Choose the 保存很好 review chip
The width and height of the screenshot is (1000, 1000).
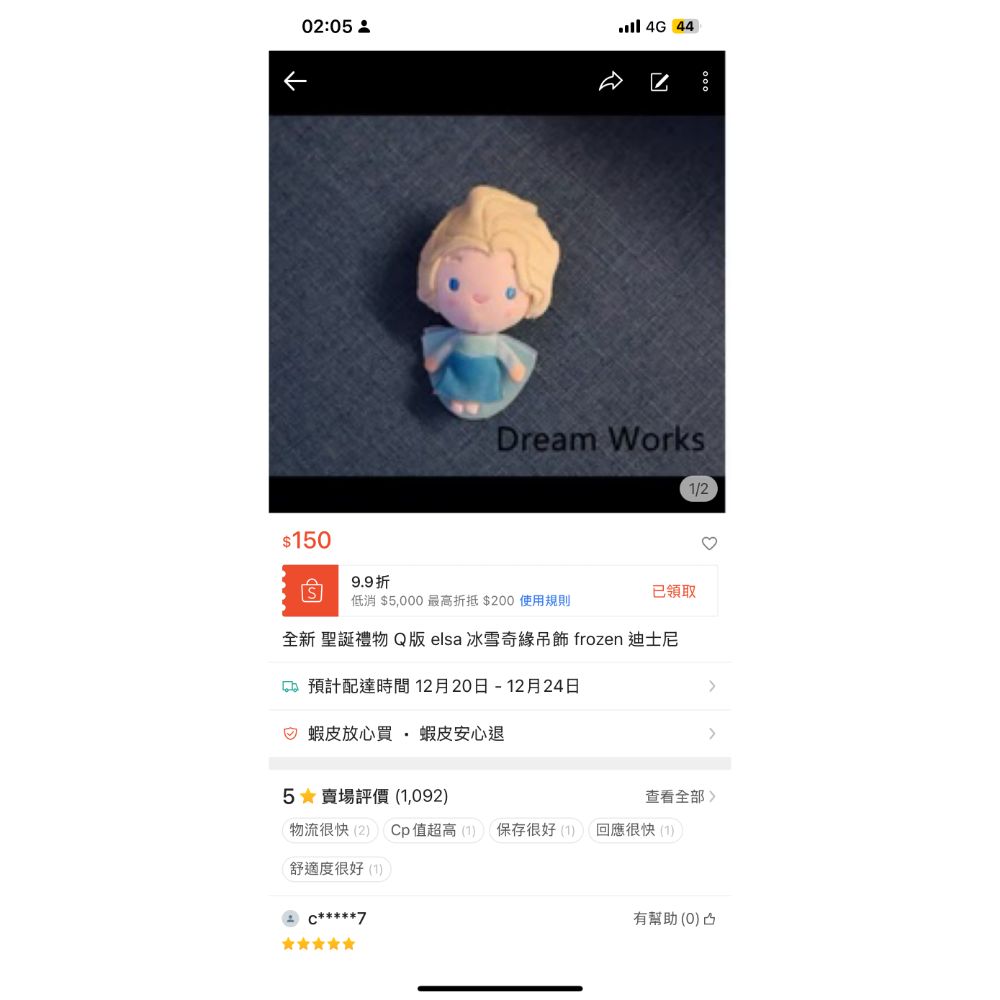pos(536,830)
